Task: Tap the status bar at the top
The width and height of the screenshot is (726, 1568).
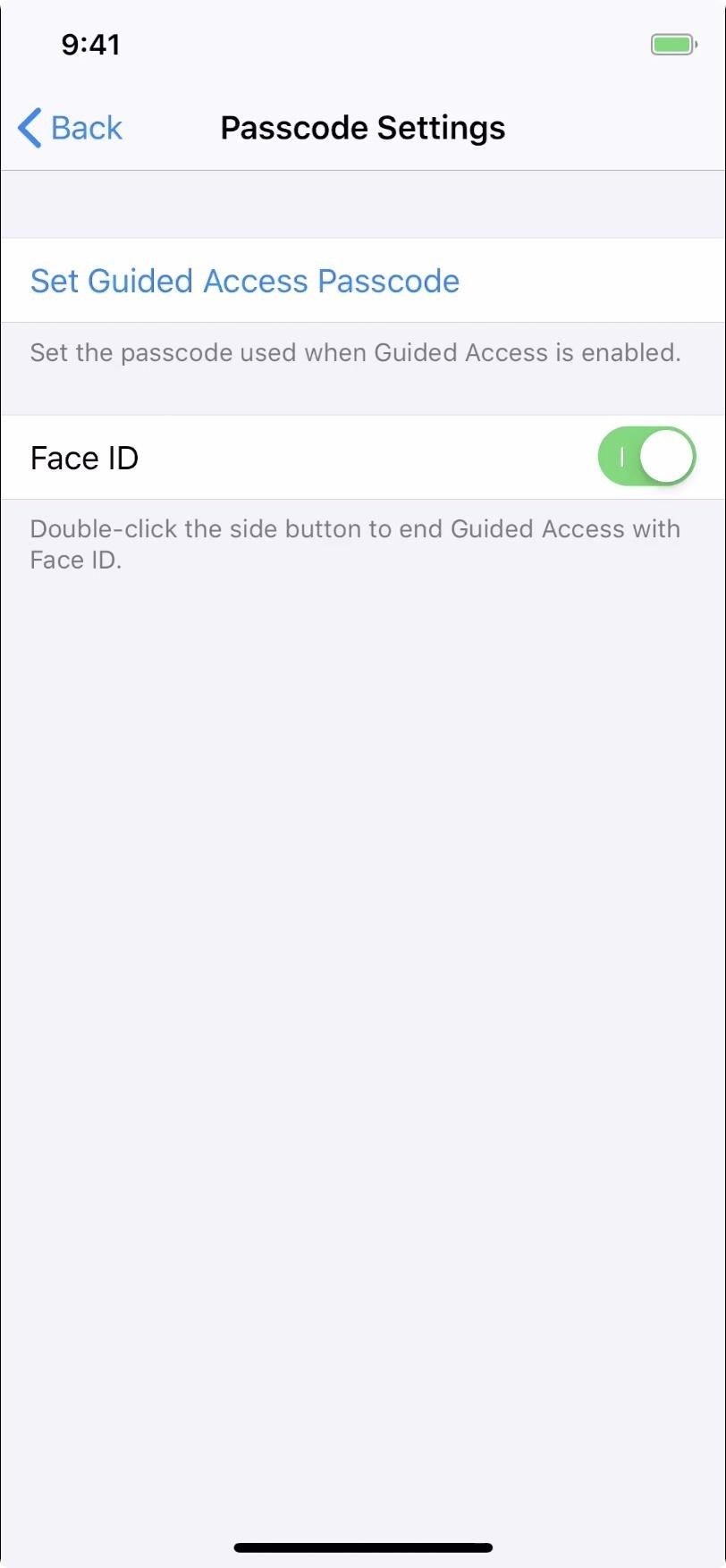Action: [x=363, y=43]
